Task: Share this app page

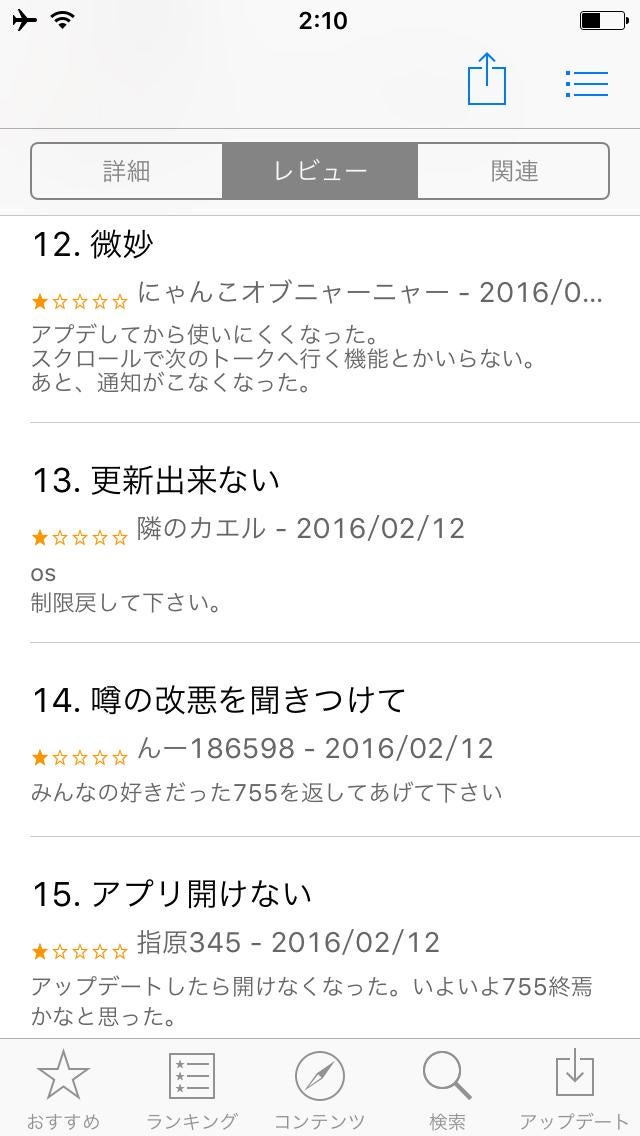Action: click(487, 79)
